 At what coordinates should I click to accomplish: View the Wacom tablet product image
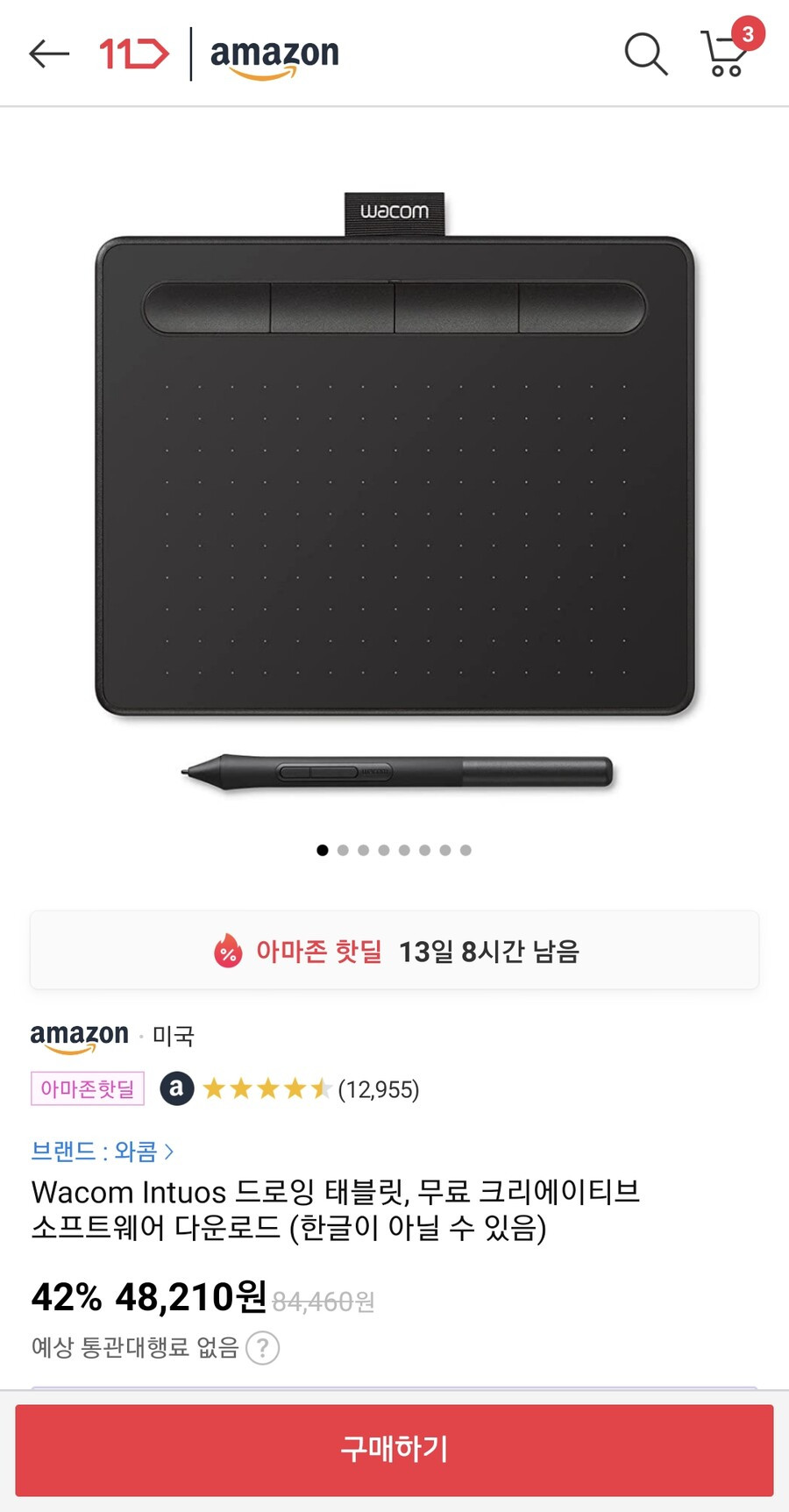[394, 491]
